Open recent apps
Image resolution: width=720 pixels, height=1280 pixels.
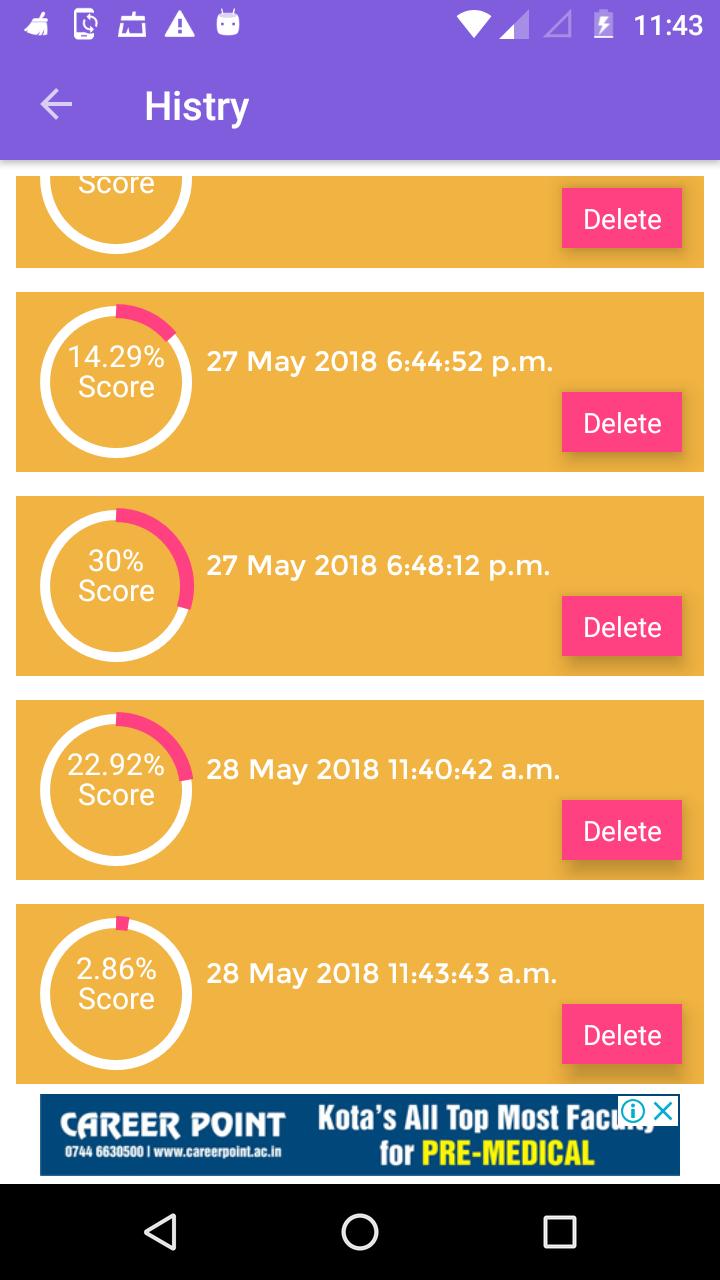[559, 1232]
